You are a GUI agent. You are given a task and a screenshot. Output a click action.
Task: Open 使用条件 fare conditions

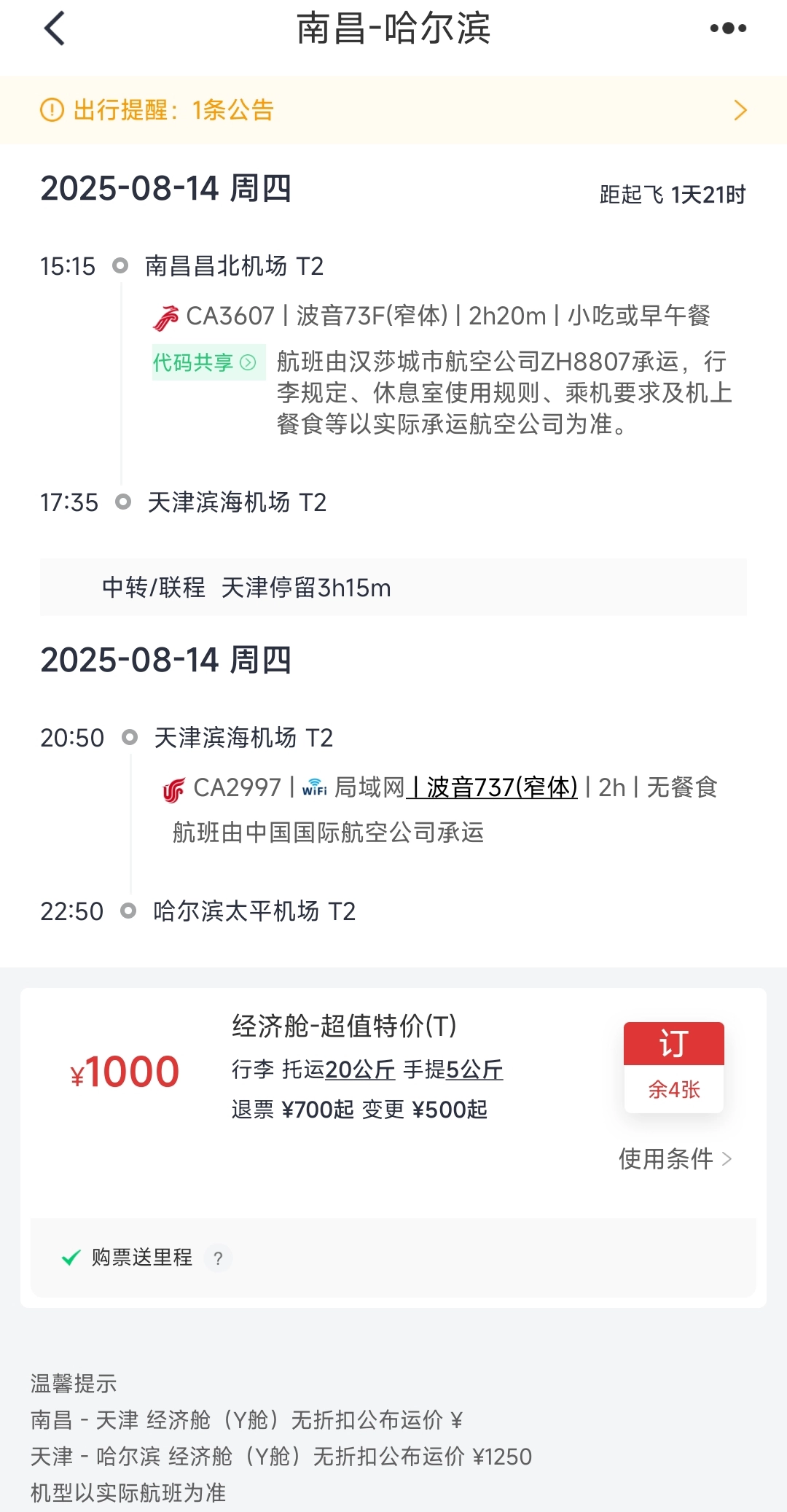pyautogui.click(x=675, y=1158)
